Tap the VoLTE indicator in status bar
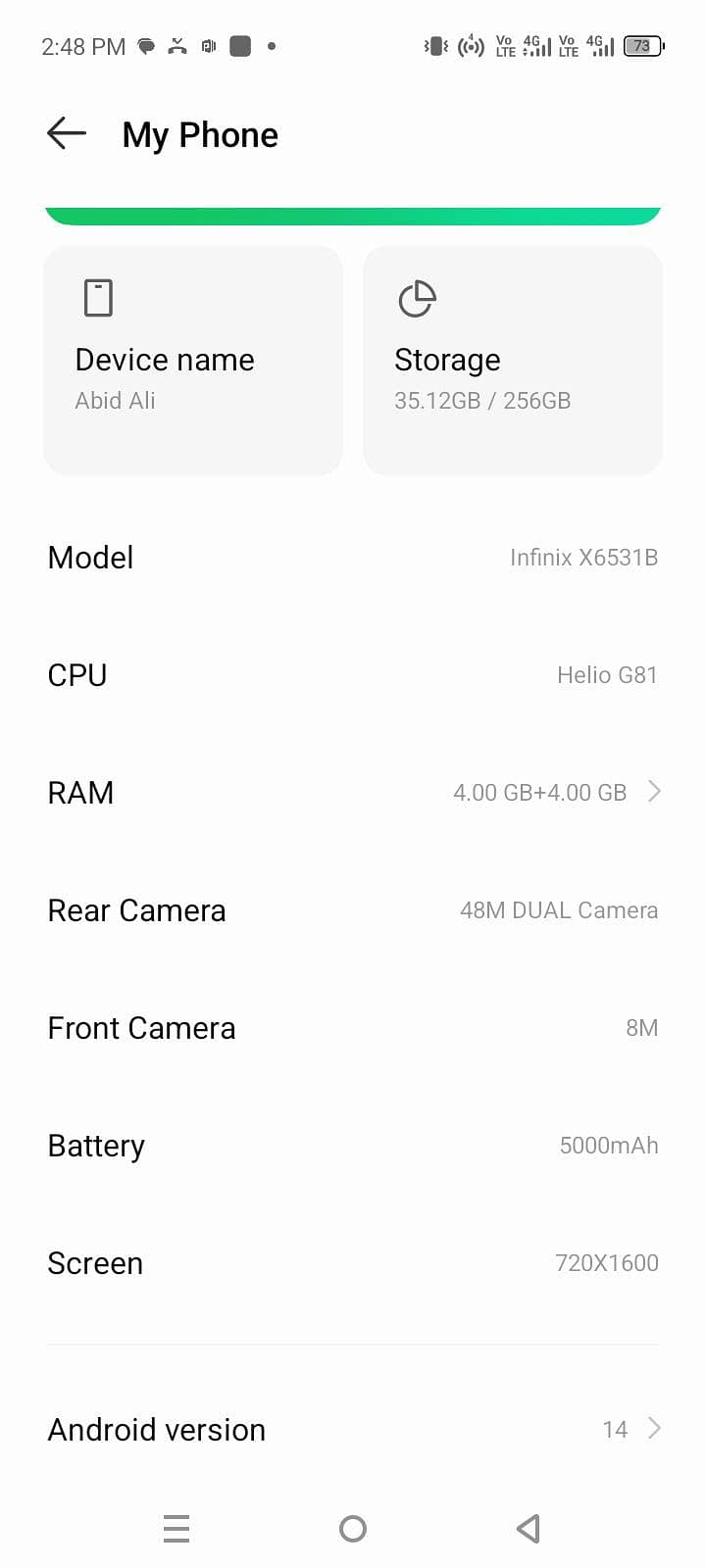The width and height of the screenshot is (706, 1568). click(x=502, y=46)
